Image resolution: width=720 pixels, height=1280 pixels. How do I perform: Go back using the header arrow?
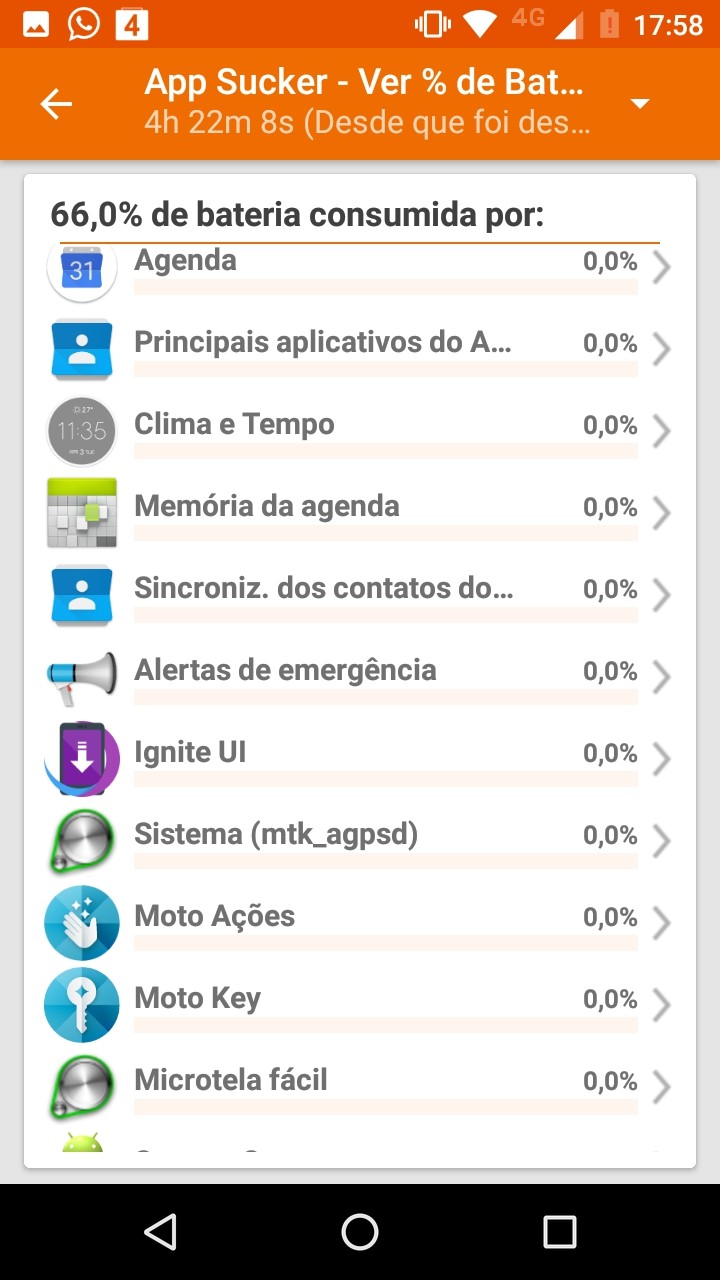56,104
